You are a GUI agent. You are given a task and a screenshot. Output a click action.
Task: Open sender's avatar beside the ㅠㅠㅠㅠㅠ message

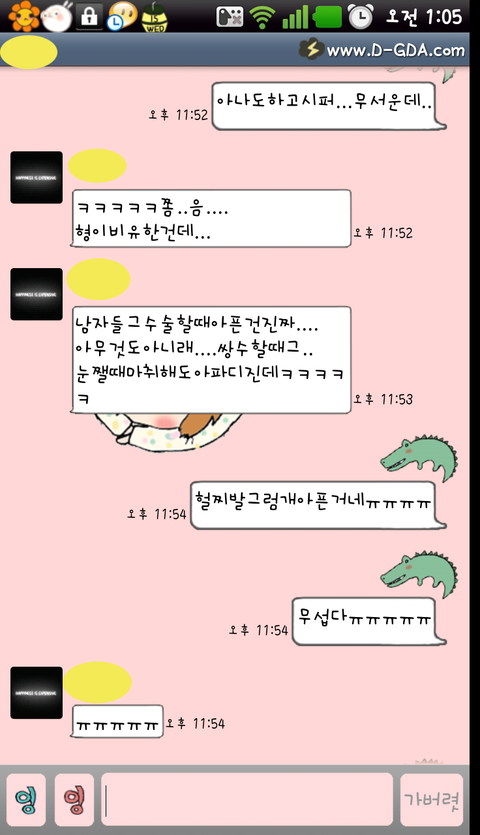pos(36,693)
